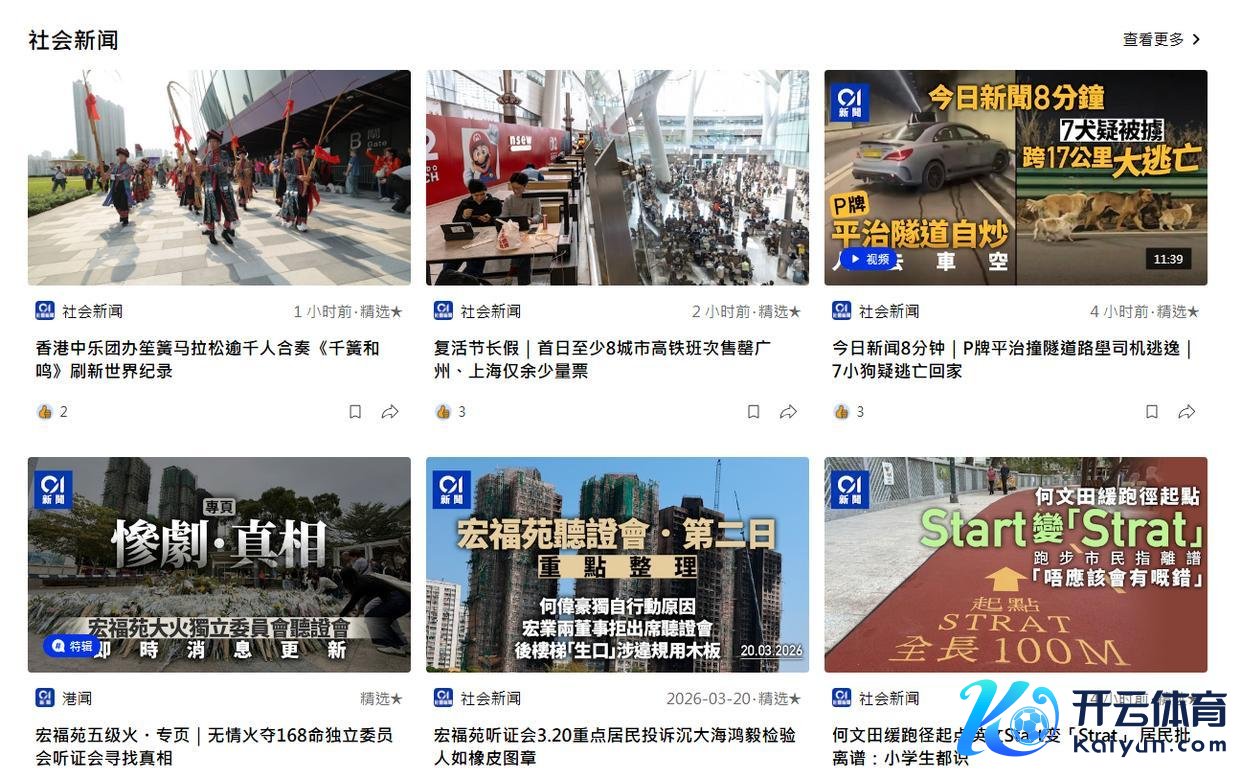Image resolution: width=1242 pixels, height=778 pixels.
Task: Open the 复活节长假 high-speed rail tickets article image
Action: click(x=617, y=177)
